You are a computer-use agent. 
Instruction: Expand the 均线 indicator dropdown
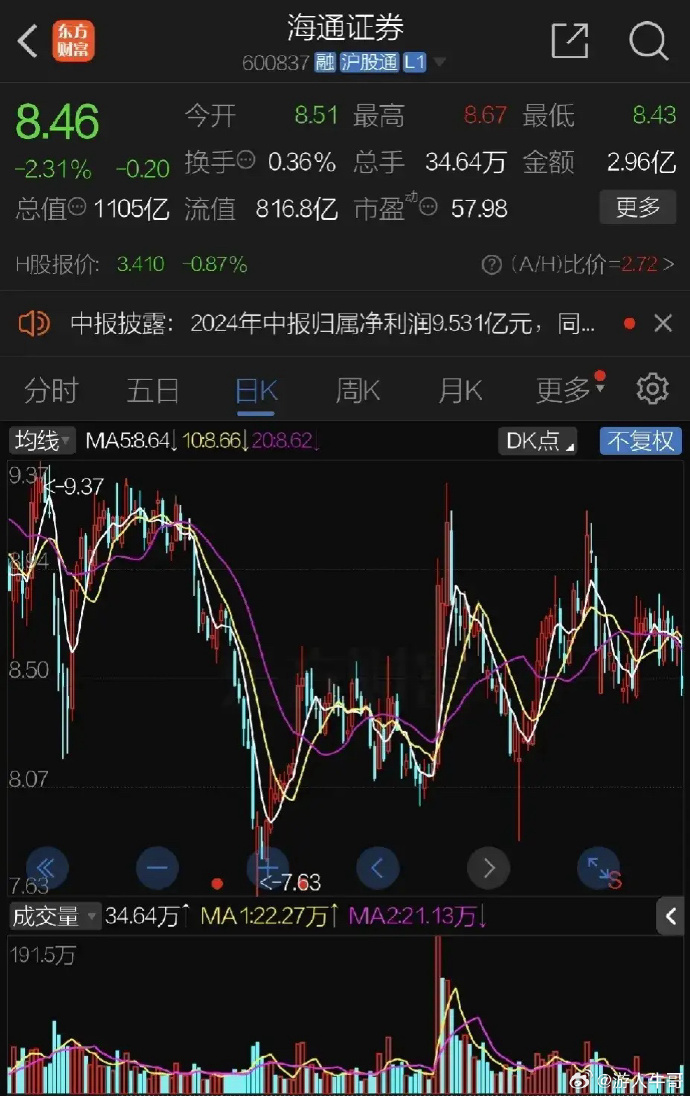pos(42,440)
